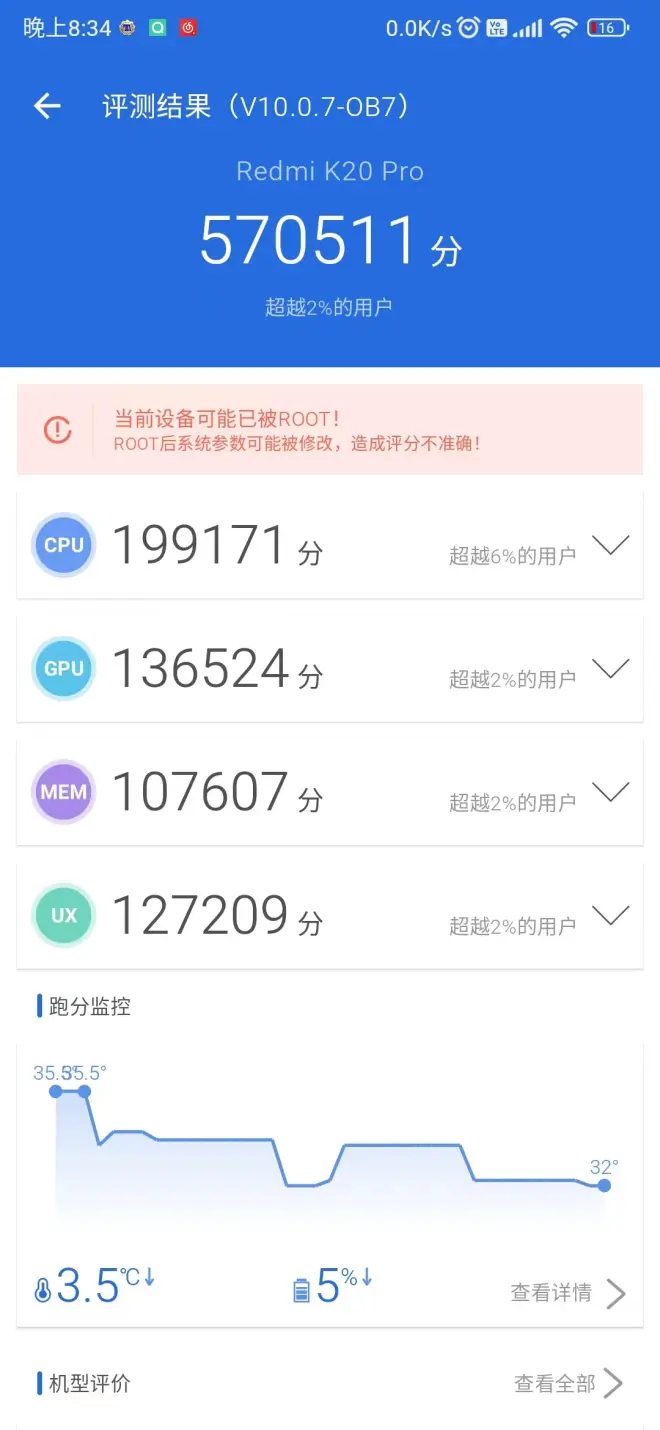660x1430 pixels.
Task: Open 查看详情 for benchmark monitoring
Action: (x=568, y=1293)
